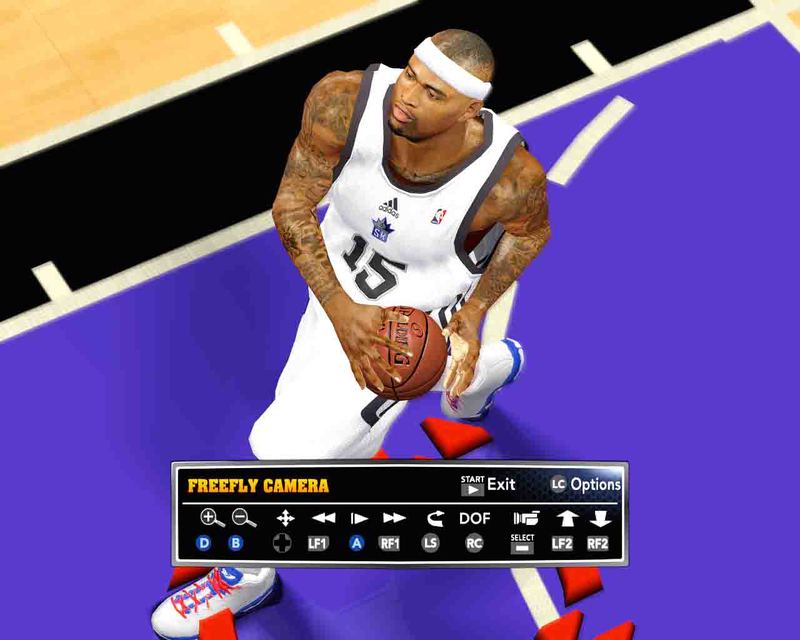Zoom in the freefly camera
The height and width of the screenshot is (640, 800).
pos(210,518)
